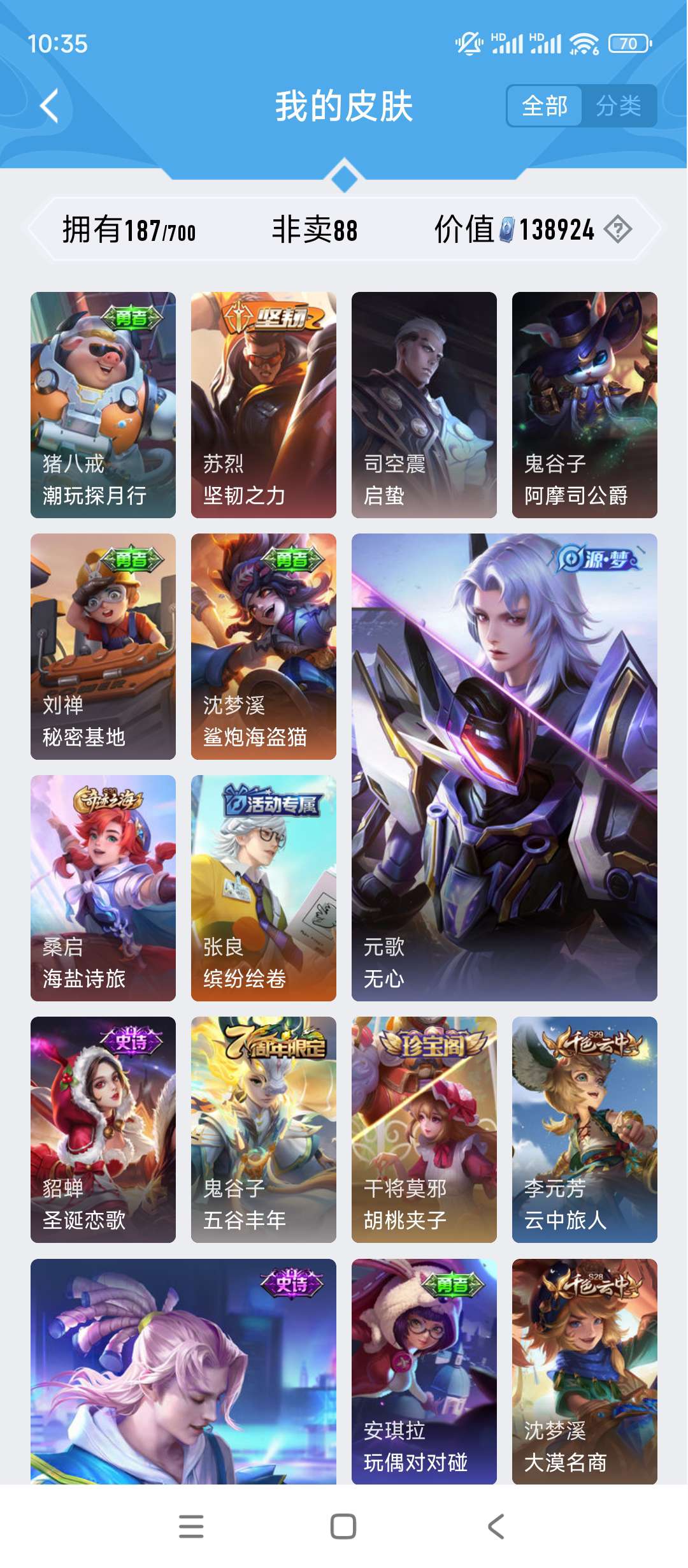Open 沈梦溪 大漠名商 skin card
The image size is (688, 1568).
pos(585,1370)
